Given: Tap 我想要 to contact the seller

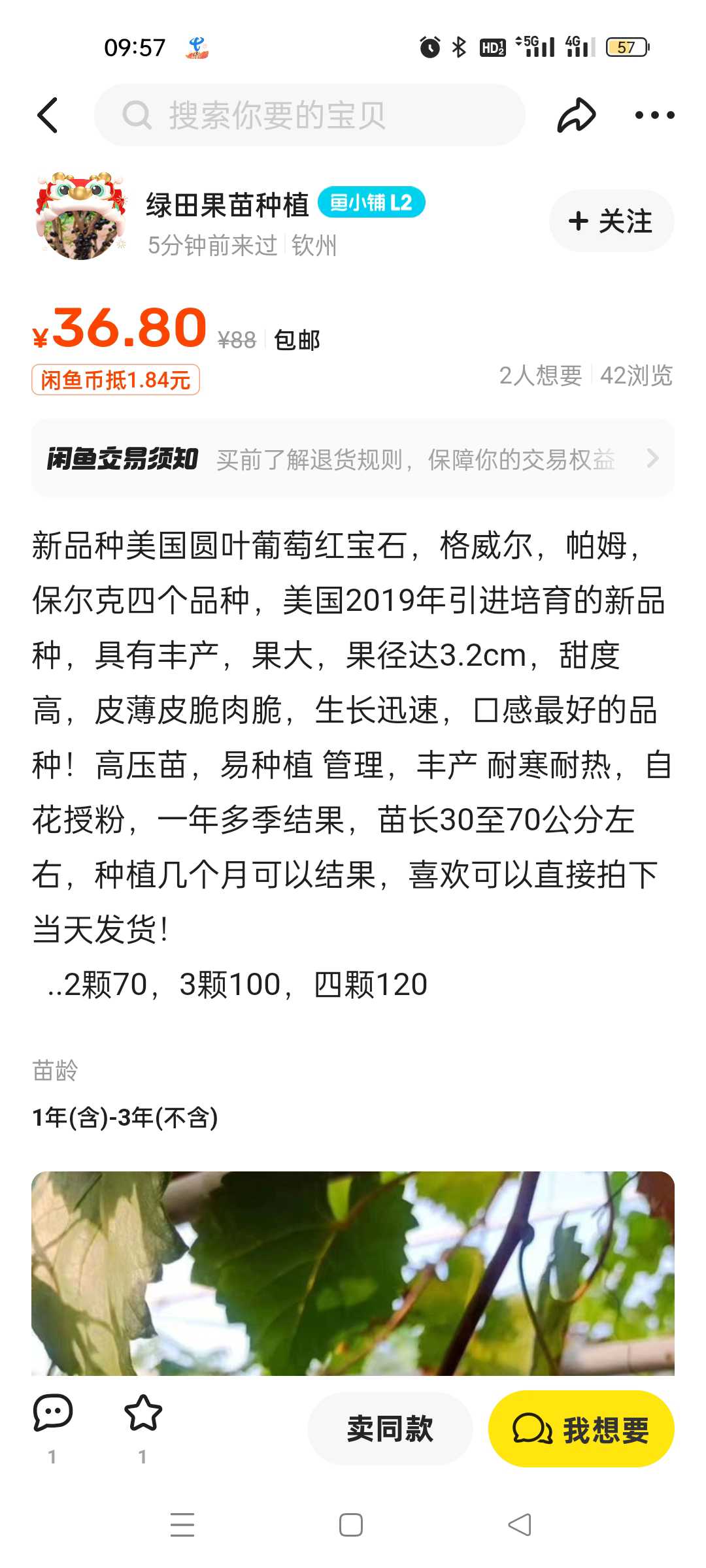Looking at the screenshot, I should (x=581, y=1429).
